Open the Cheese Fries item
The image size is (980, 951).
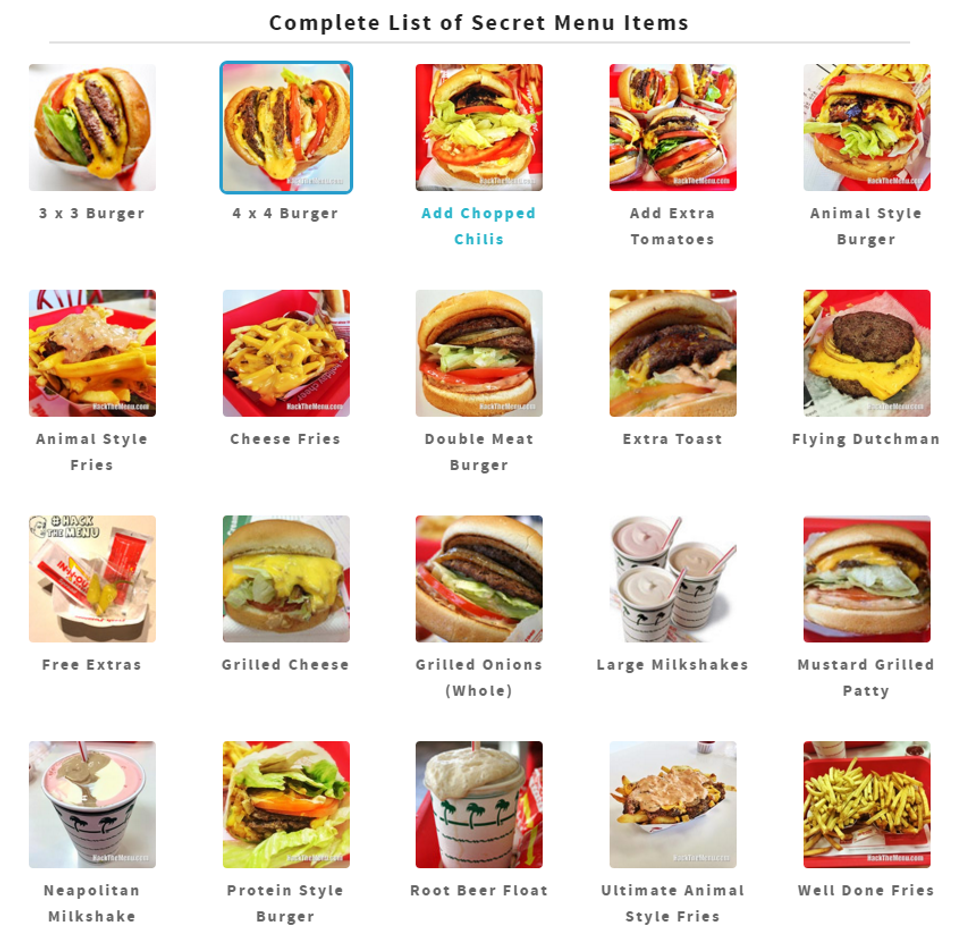286,353
